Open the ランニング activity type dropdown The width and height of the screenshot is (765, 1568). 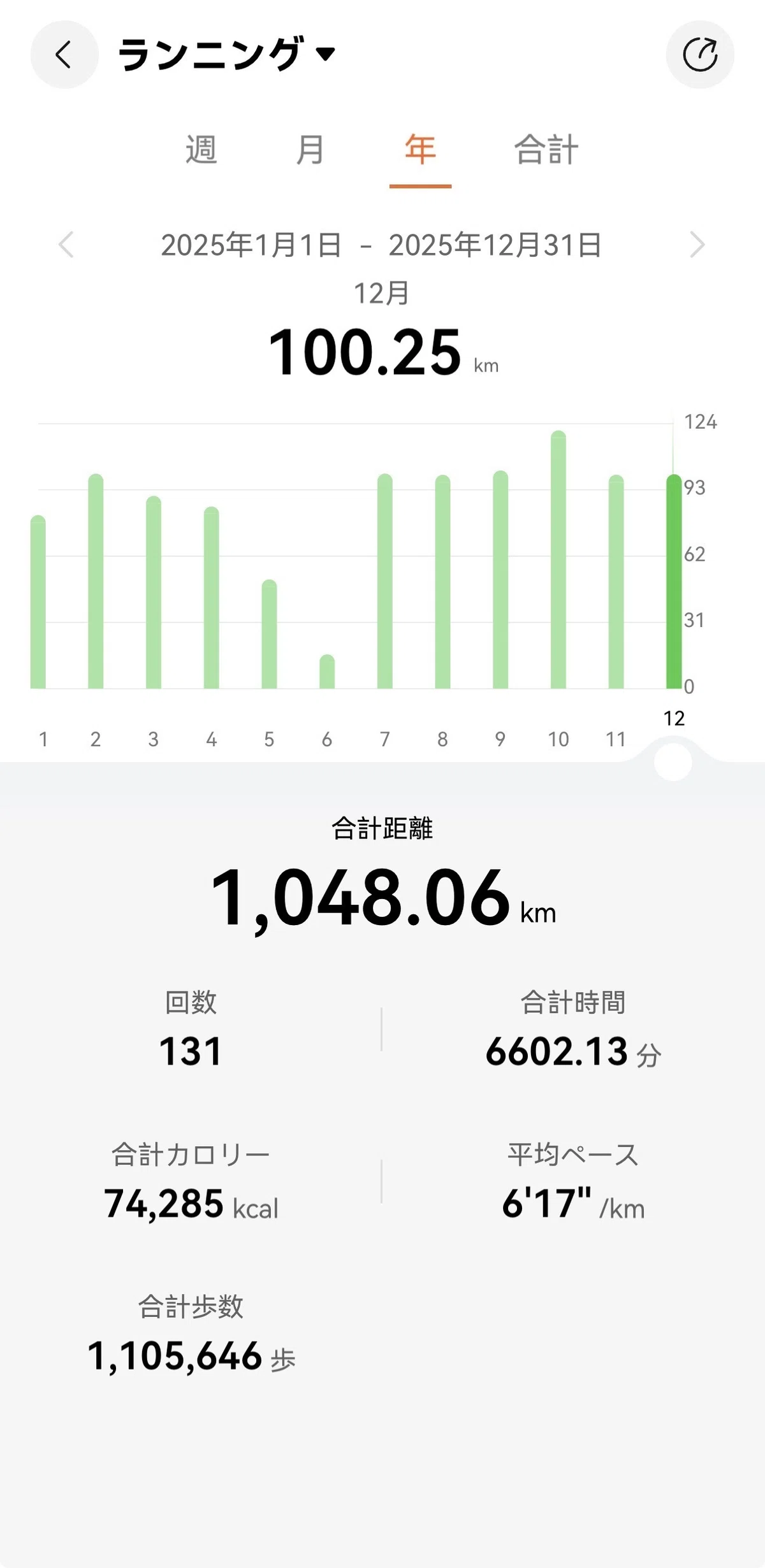[226, 54]
